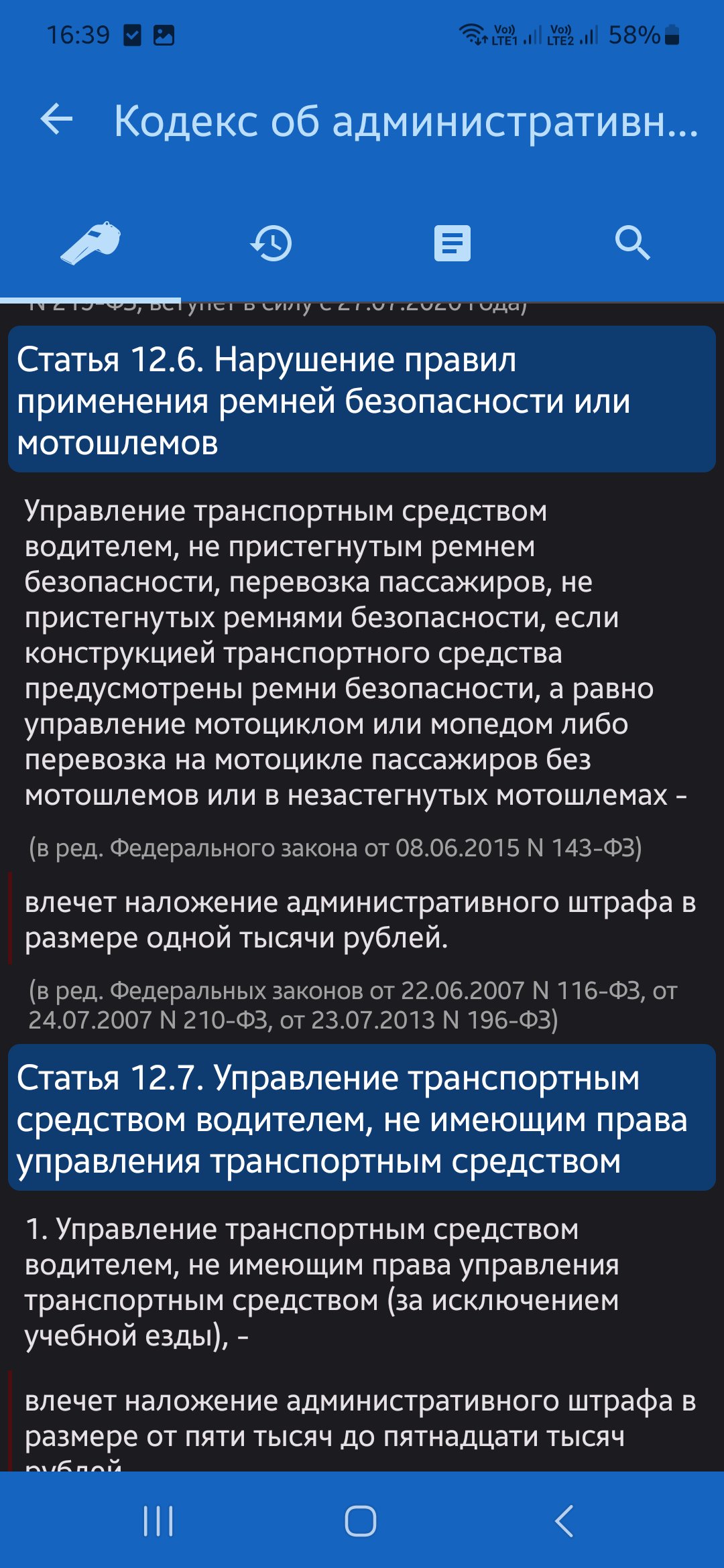Open recent apps from navigation bar

pos(159,1520)
